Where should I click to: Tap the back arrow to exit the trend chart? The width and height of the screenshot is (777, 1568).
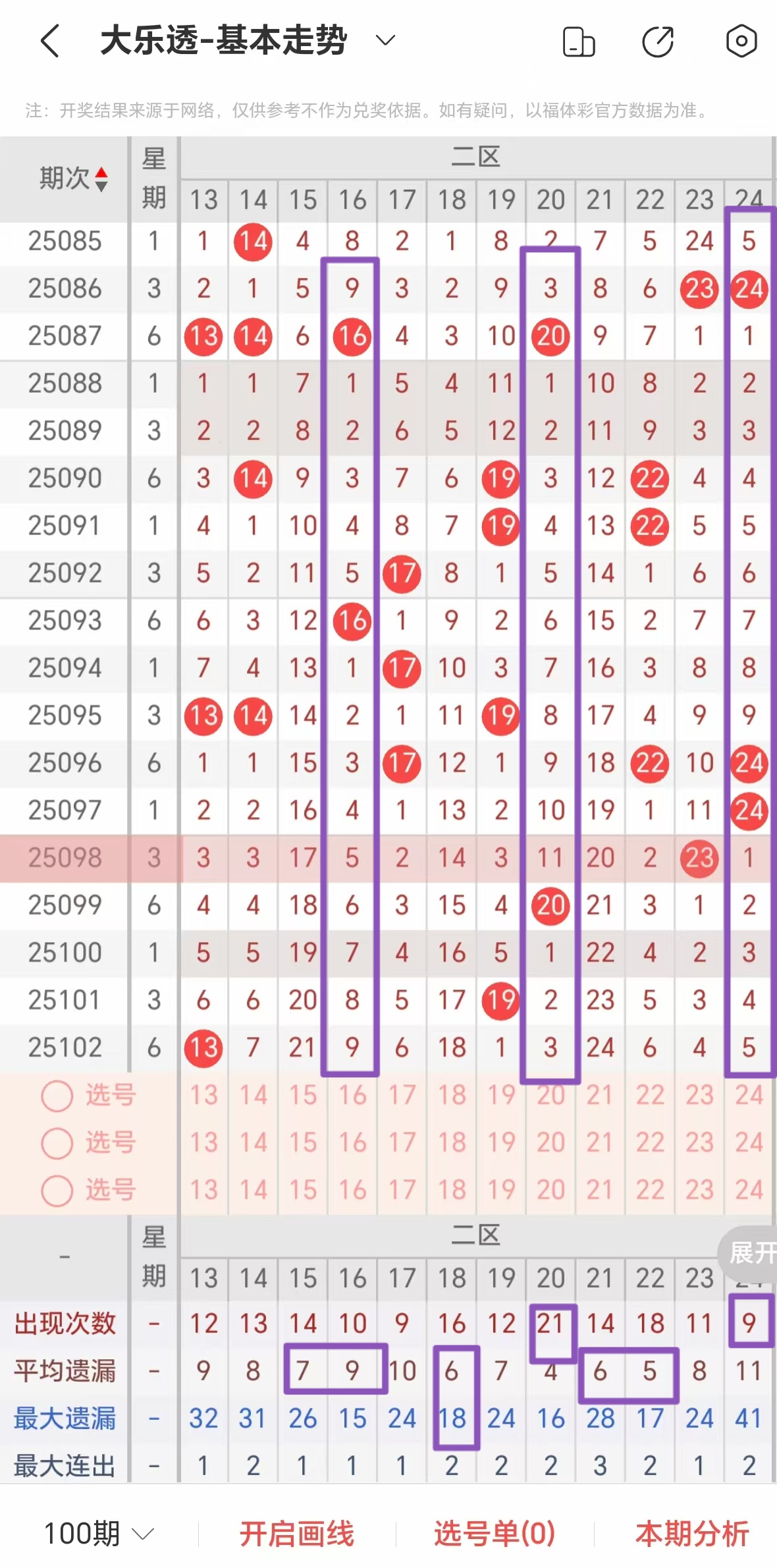point(51,40)
